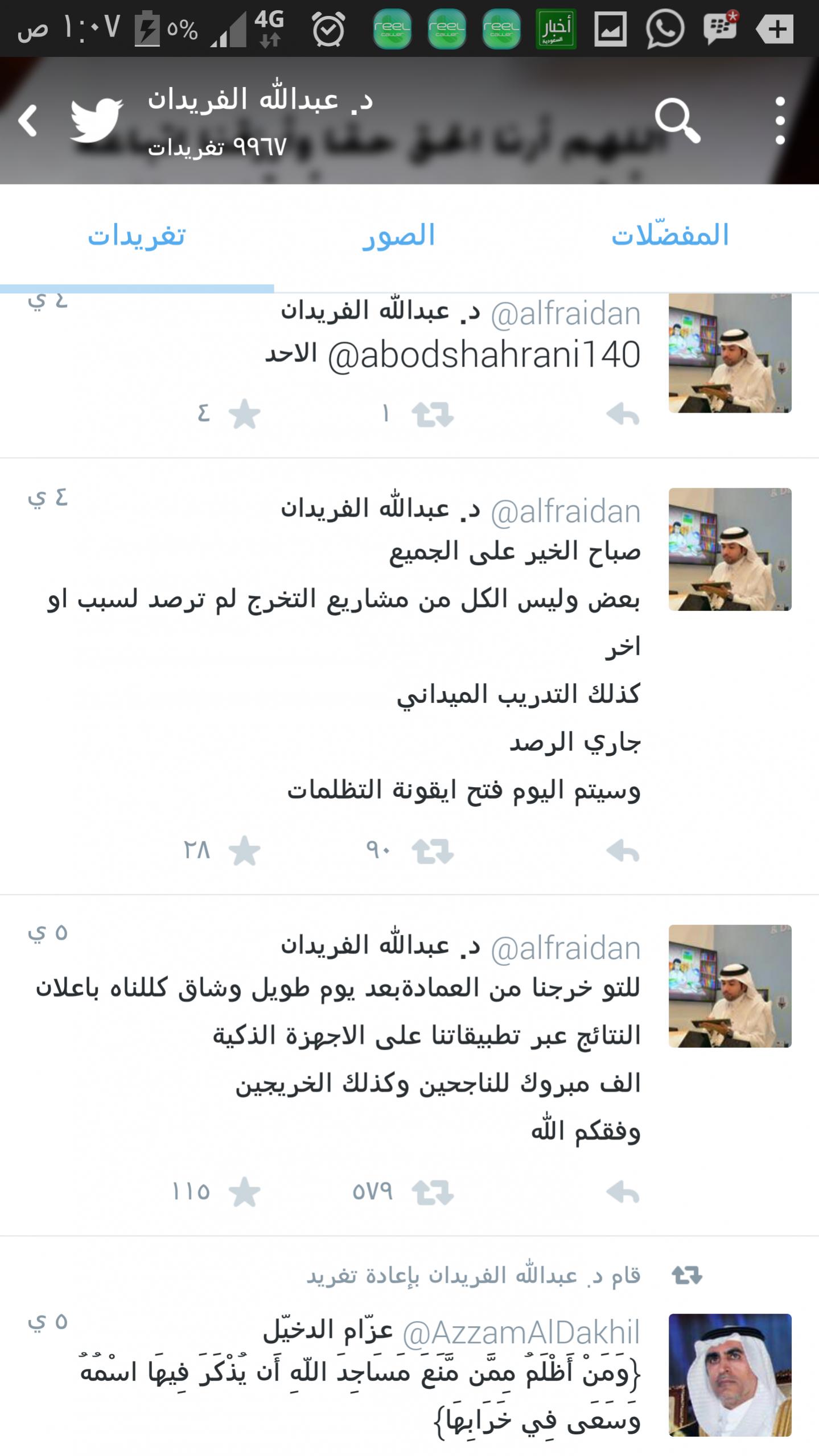The image size is (819, 1456).
Task: Open the avatar on the صباح الخير tweet
Action: 730,549
